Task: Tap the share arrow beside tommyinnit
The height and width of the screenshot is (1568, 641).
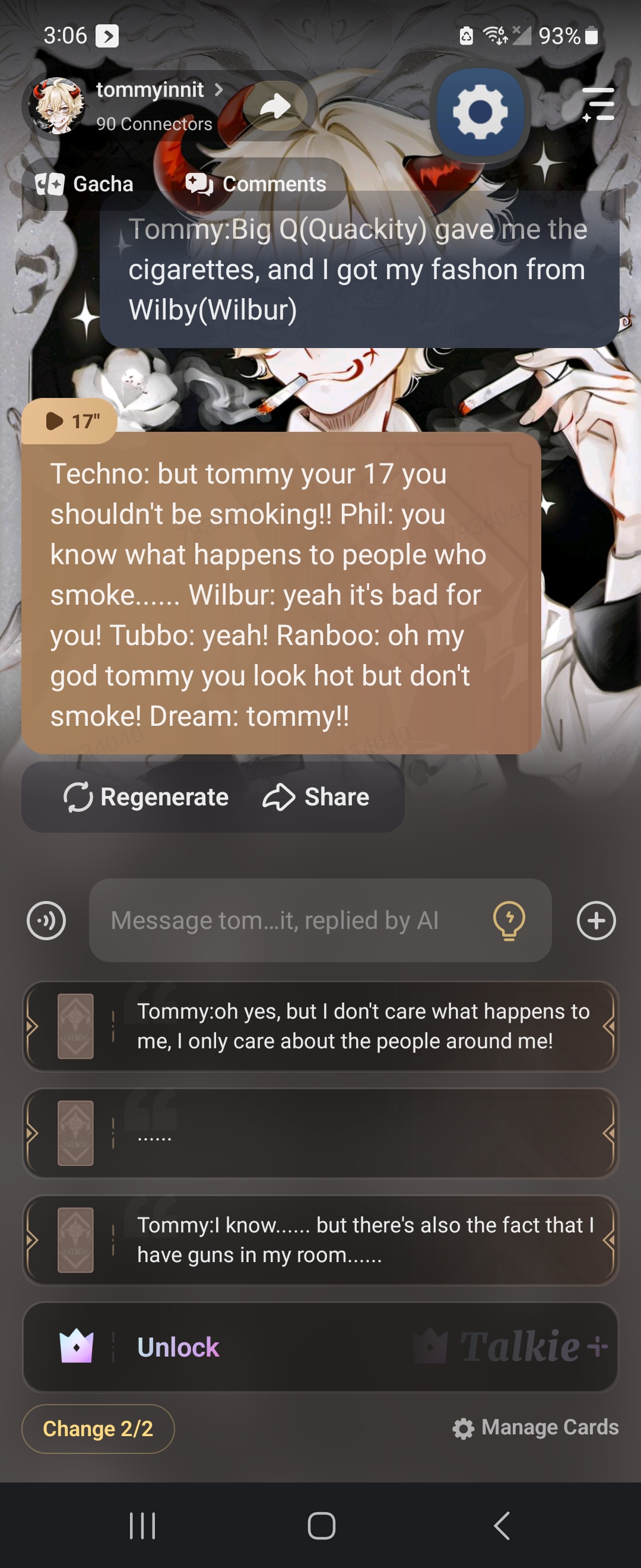Action: point(275,106)
